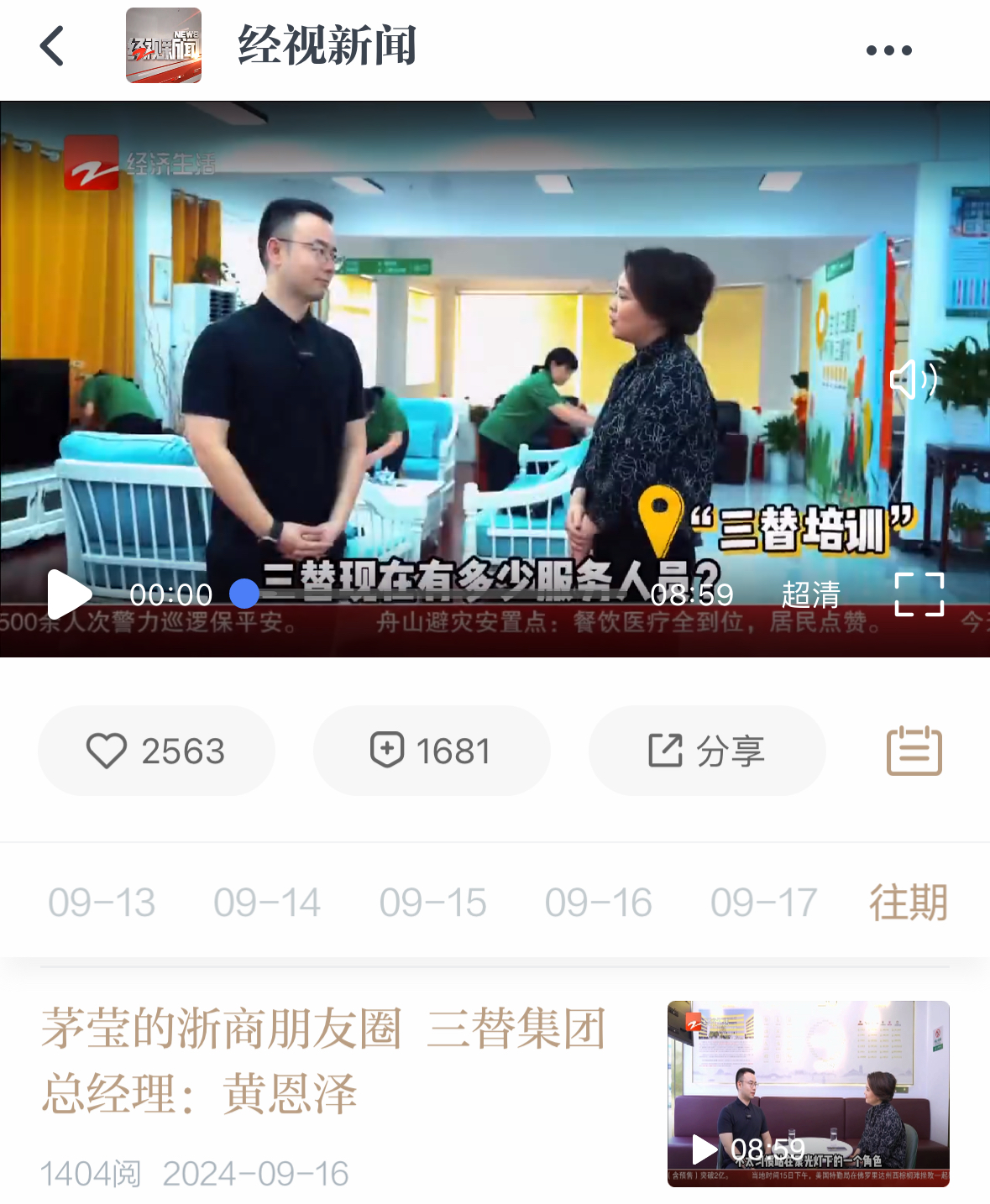990x1204 pixels.
Task: Share this program via 分享
Action: pyautogui.click(x=707, y=751)
